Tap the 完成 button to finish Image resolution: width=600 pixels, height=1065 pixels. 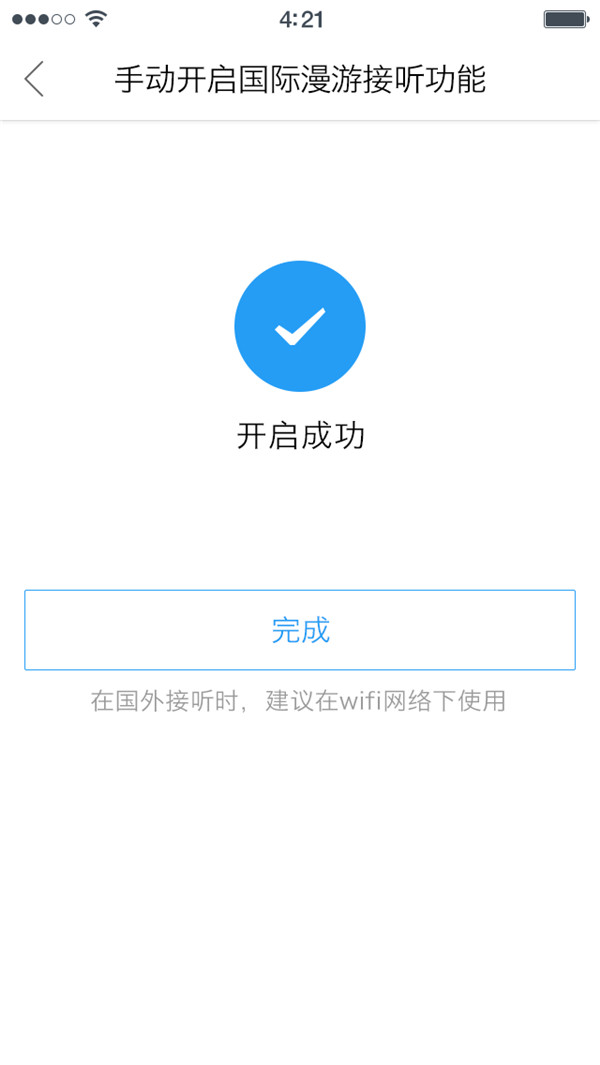300,630
